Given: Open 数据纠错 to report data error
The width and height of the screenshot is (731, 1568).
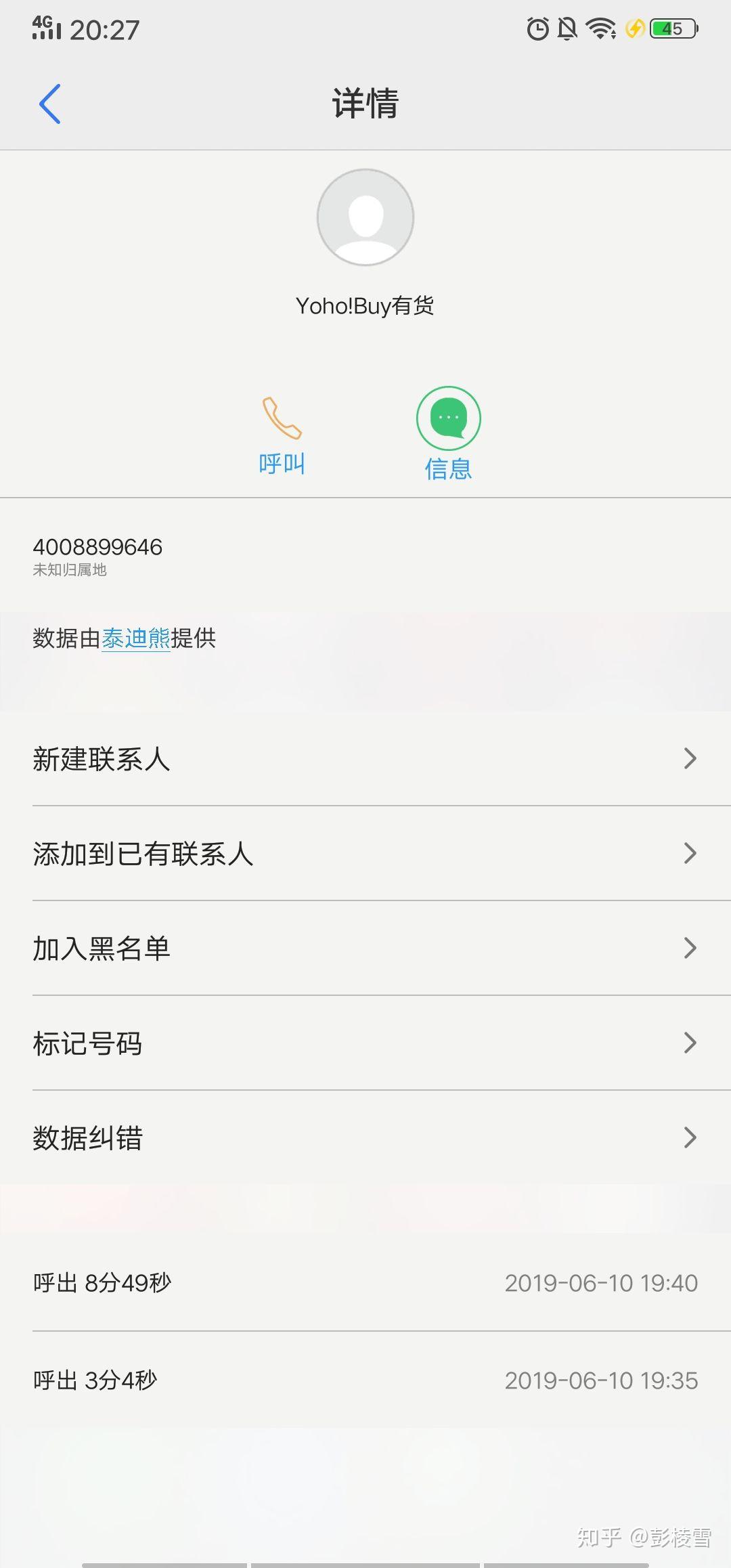Looking at the screenshot, I should pos(365,1139).
